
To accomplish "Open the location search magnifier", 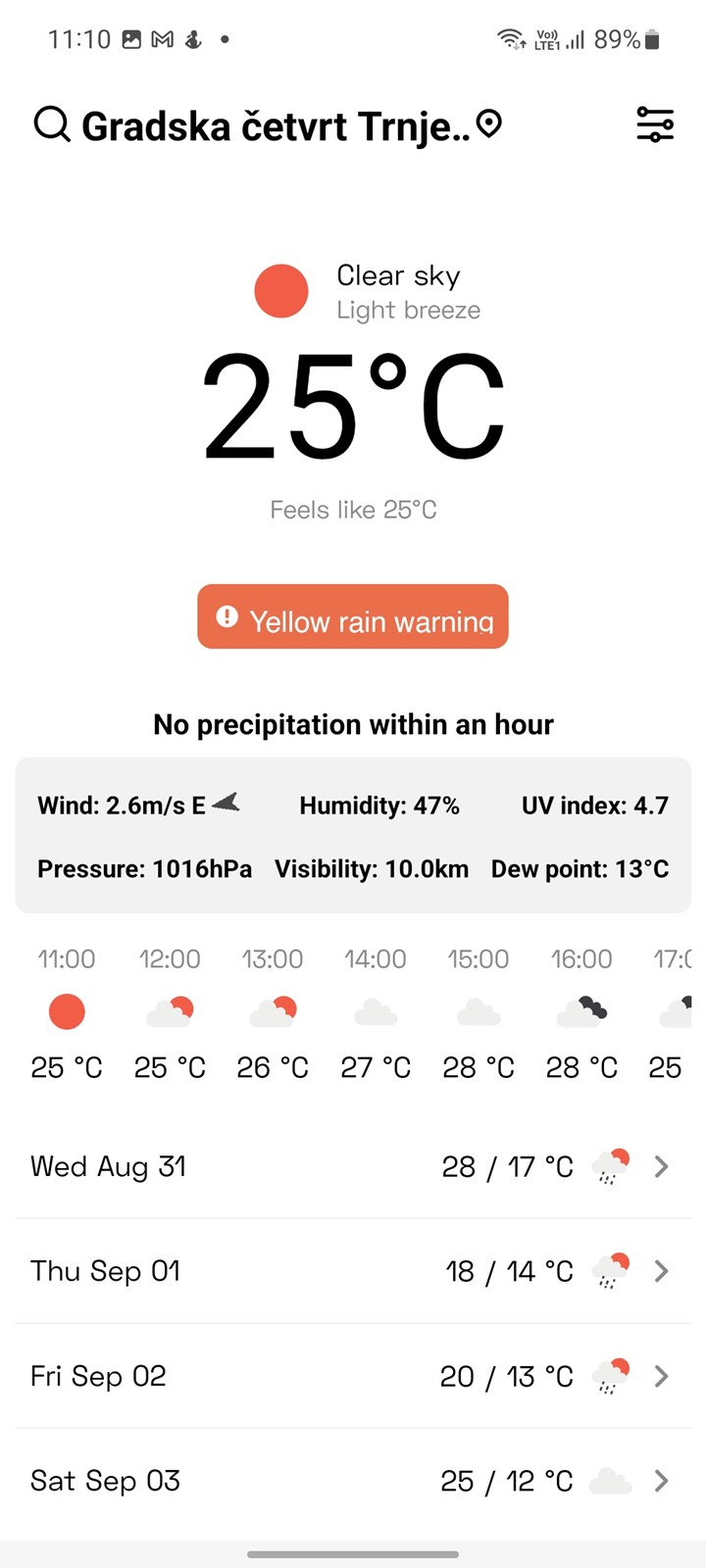I will coord(52,125).
